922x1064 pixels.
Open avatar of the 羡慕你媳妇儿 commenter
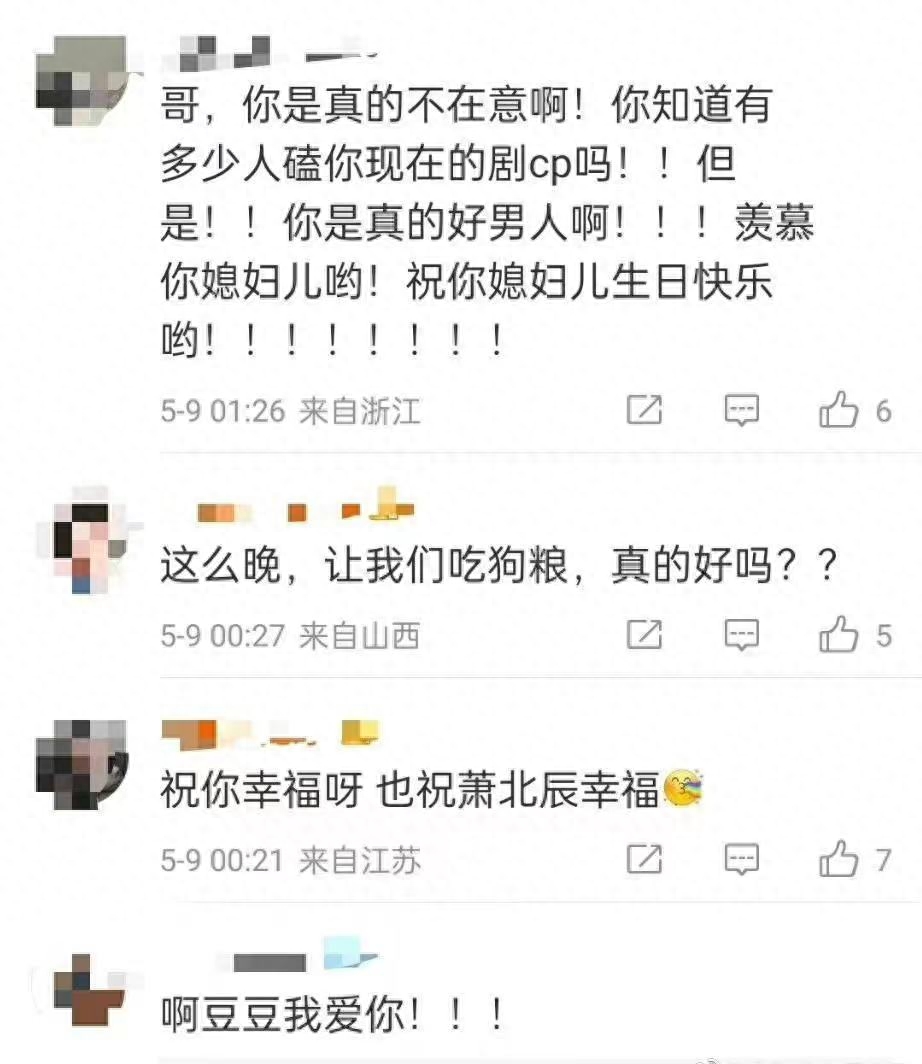click(82, 82)
